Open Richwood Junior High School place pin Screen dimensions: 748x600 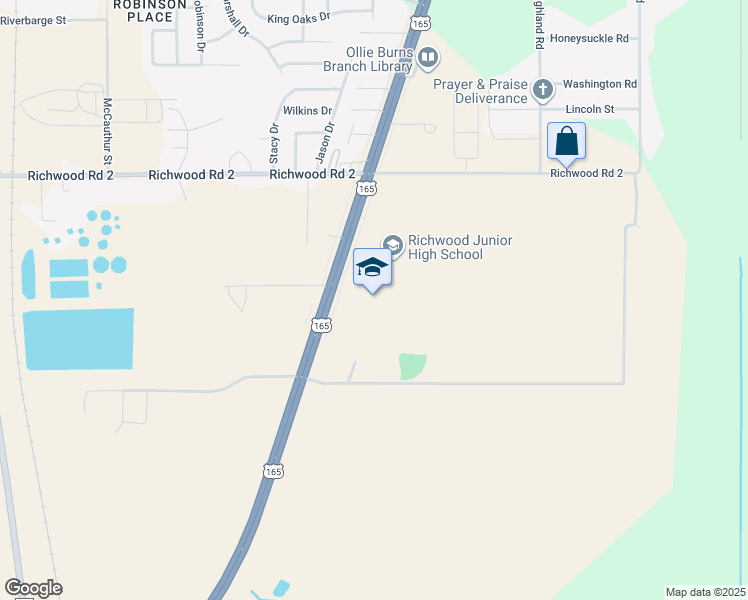coord(393,245)
